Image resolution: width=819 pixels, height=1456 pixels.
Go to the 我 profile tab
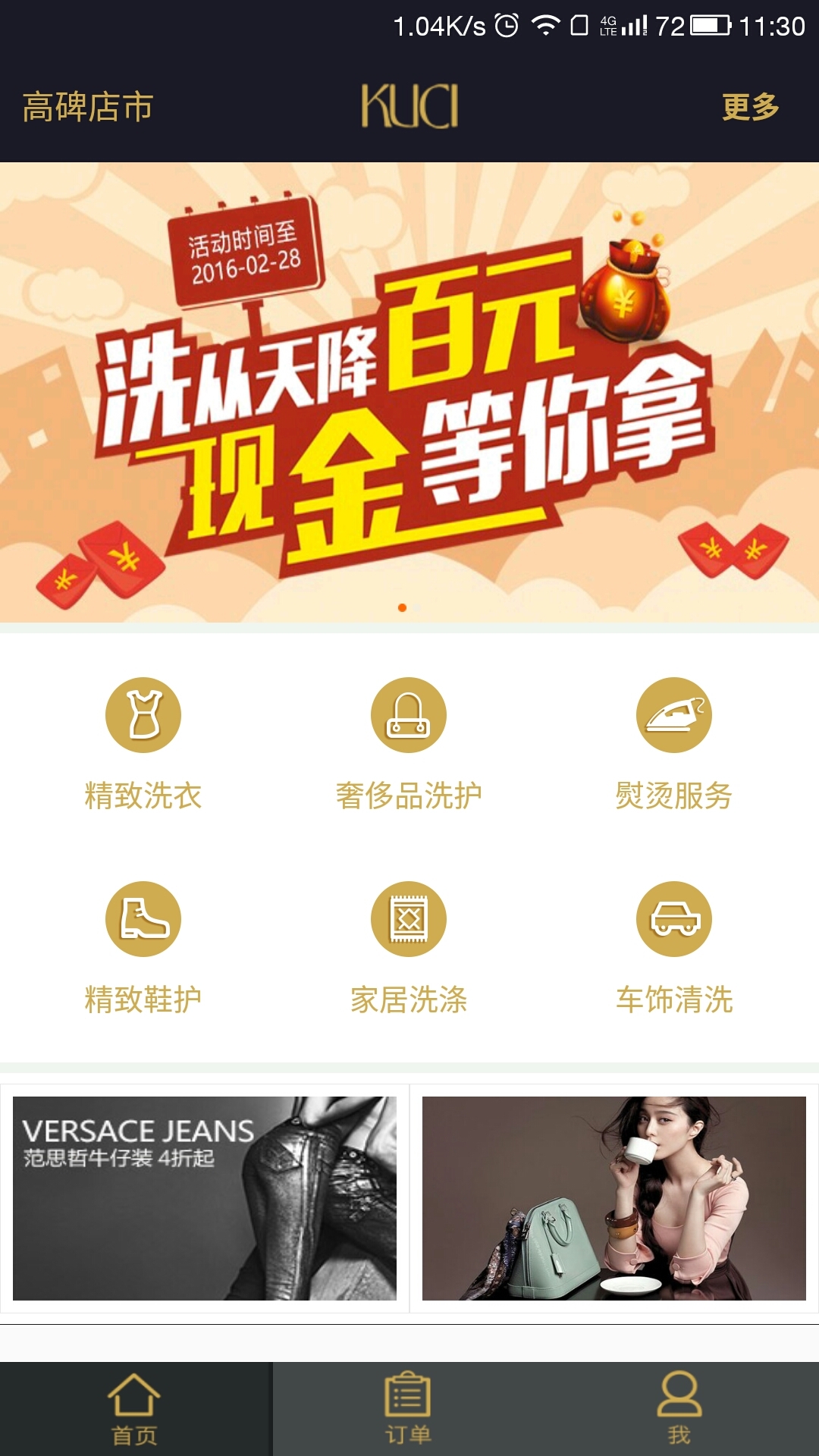point(679,1410)
